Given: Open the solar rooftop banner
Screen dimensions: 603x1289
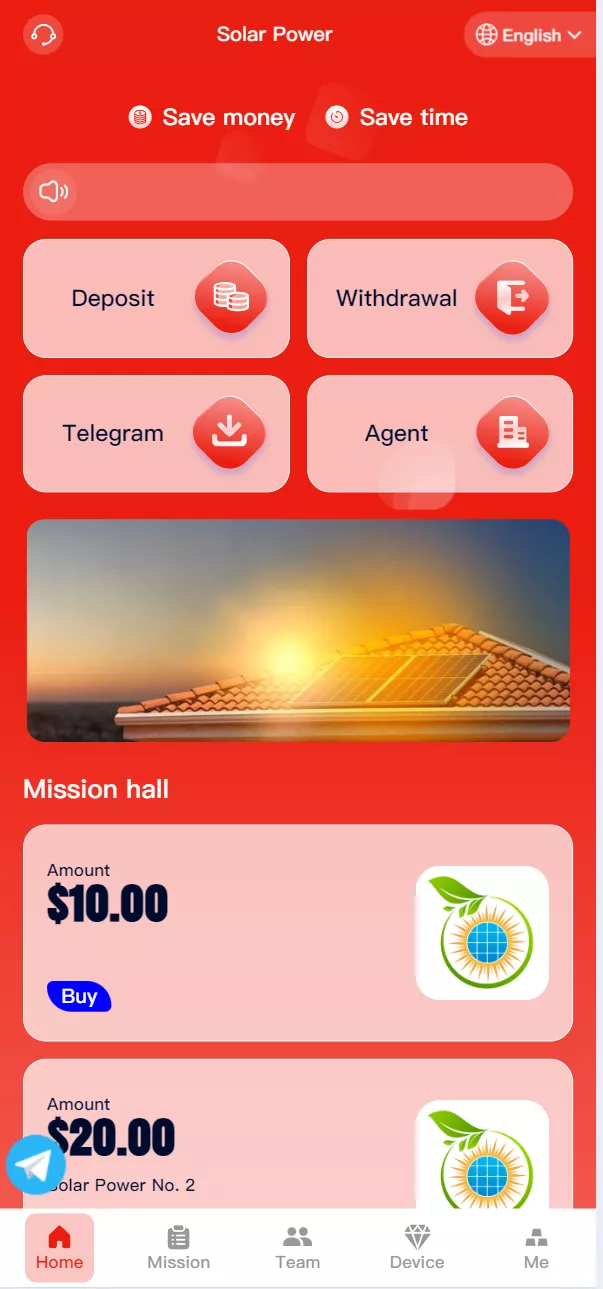Looking at the screenshot, I should tap(298, 630).
